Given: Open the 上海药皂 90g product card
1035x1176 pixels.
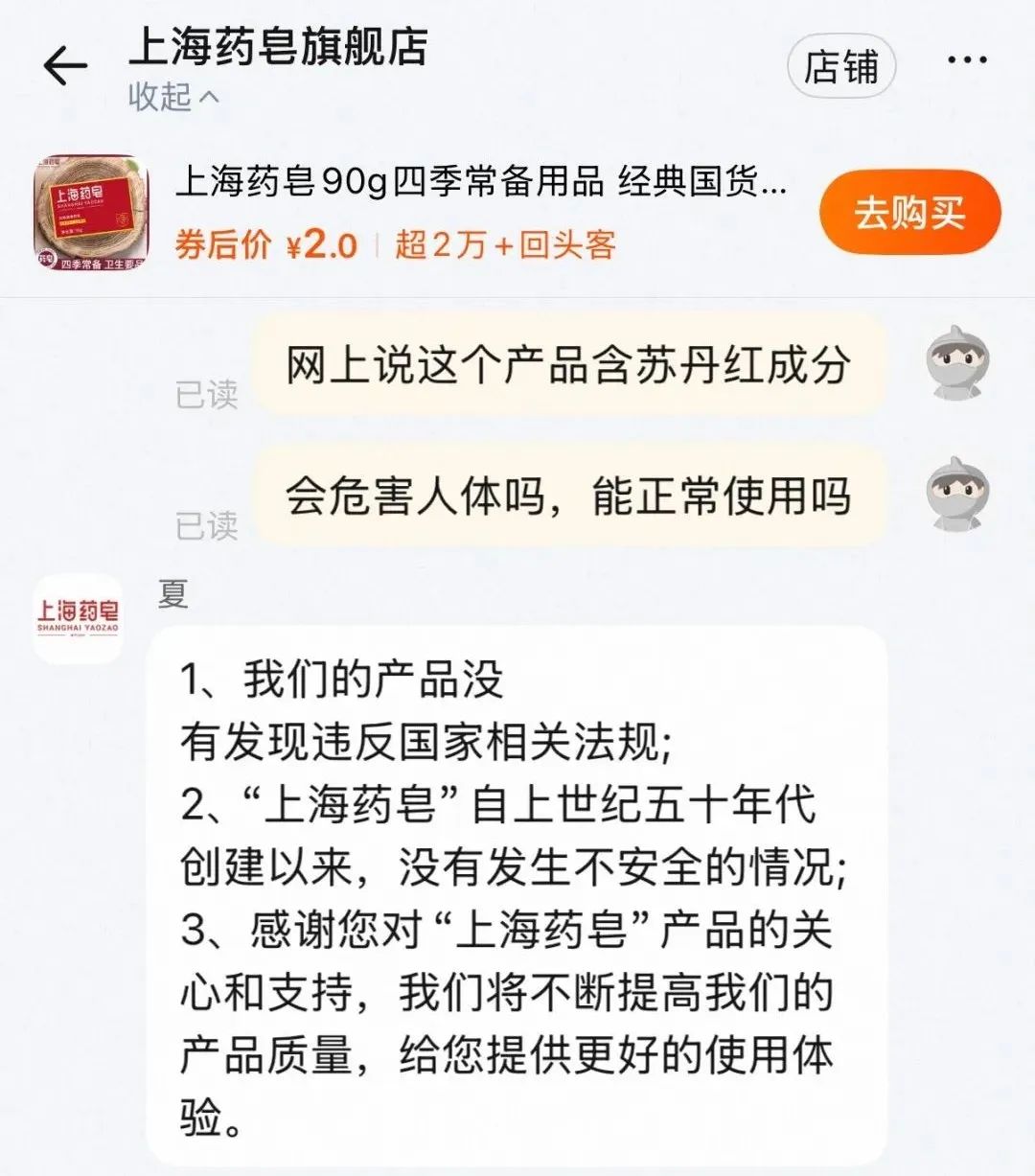Looking at the screenshot, I should (x=479, y=181).
